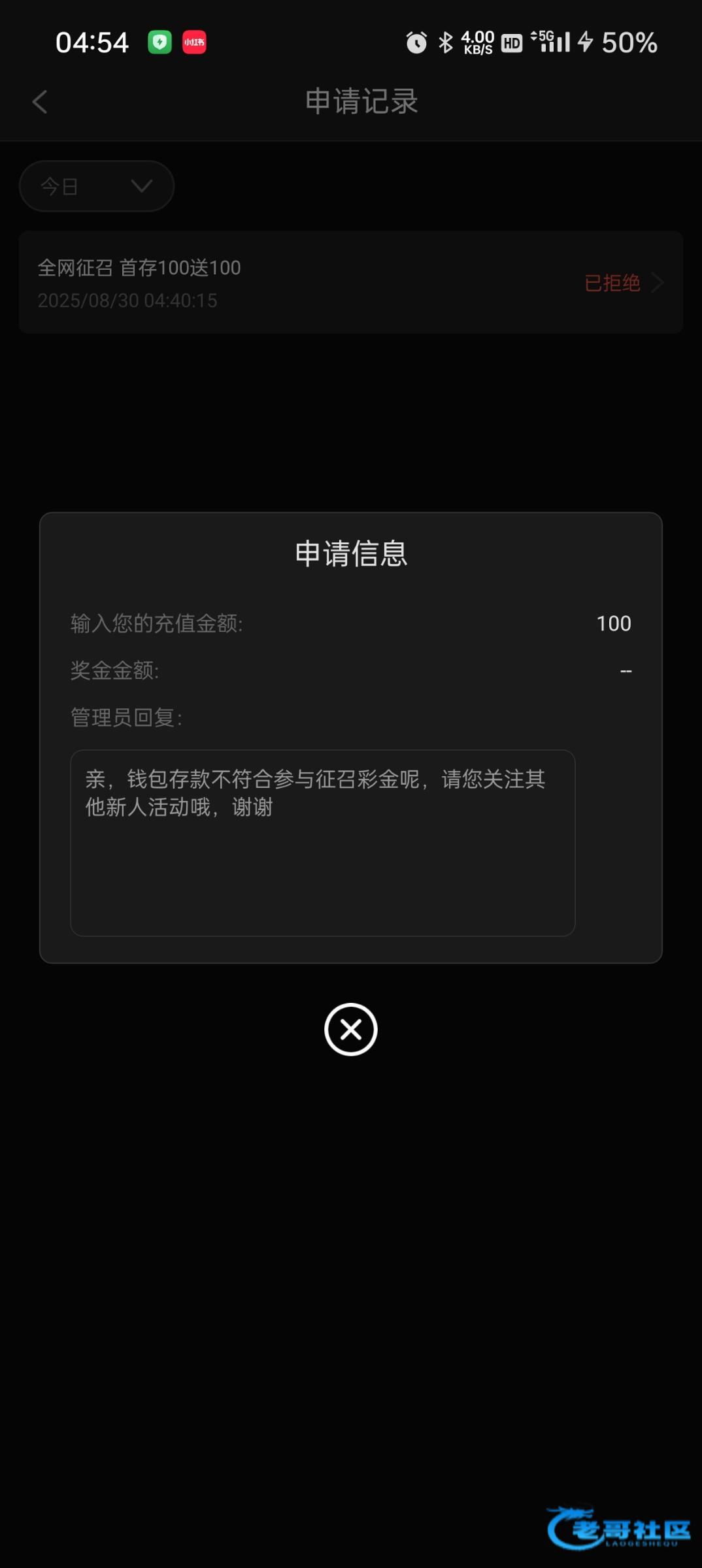
Task: Close the 申请信息 dialog
Action: (x=351, y=1030)
